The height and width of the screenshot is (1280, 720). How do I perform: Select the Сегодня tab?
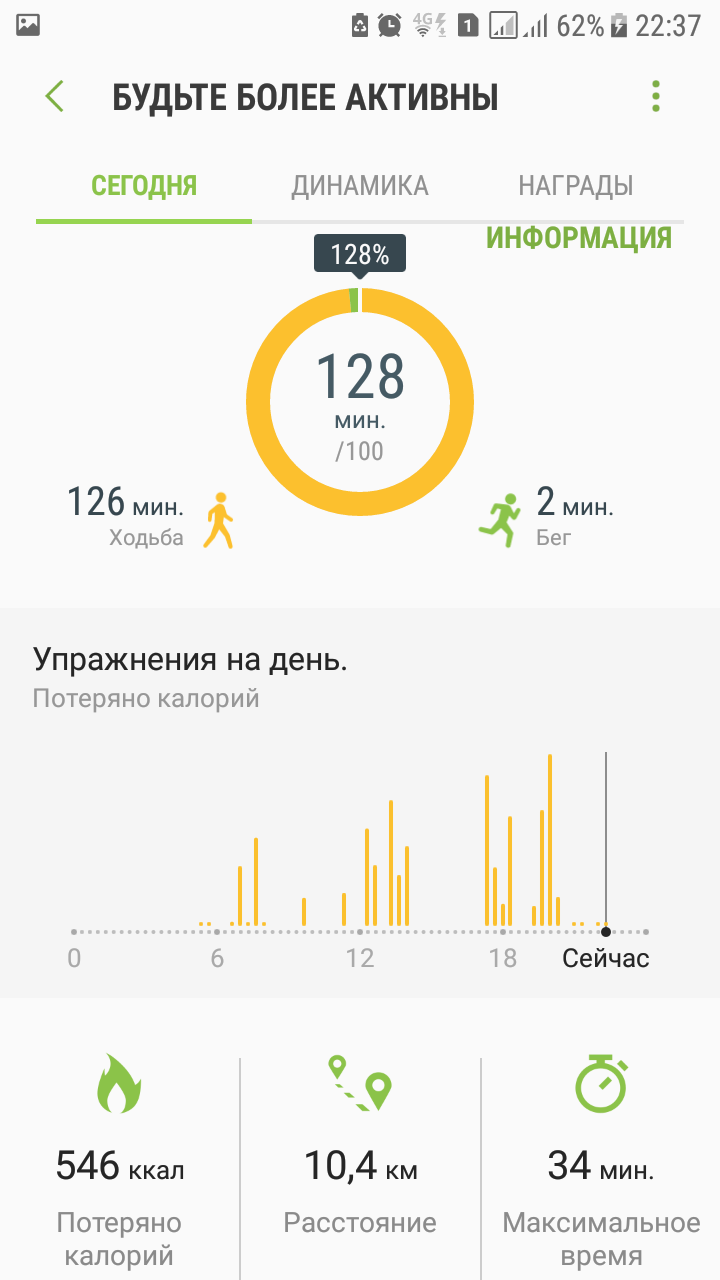pyautogui.click(x=144, y=186)
